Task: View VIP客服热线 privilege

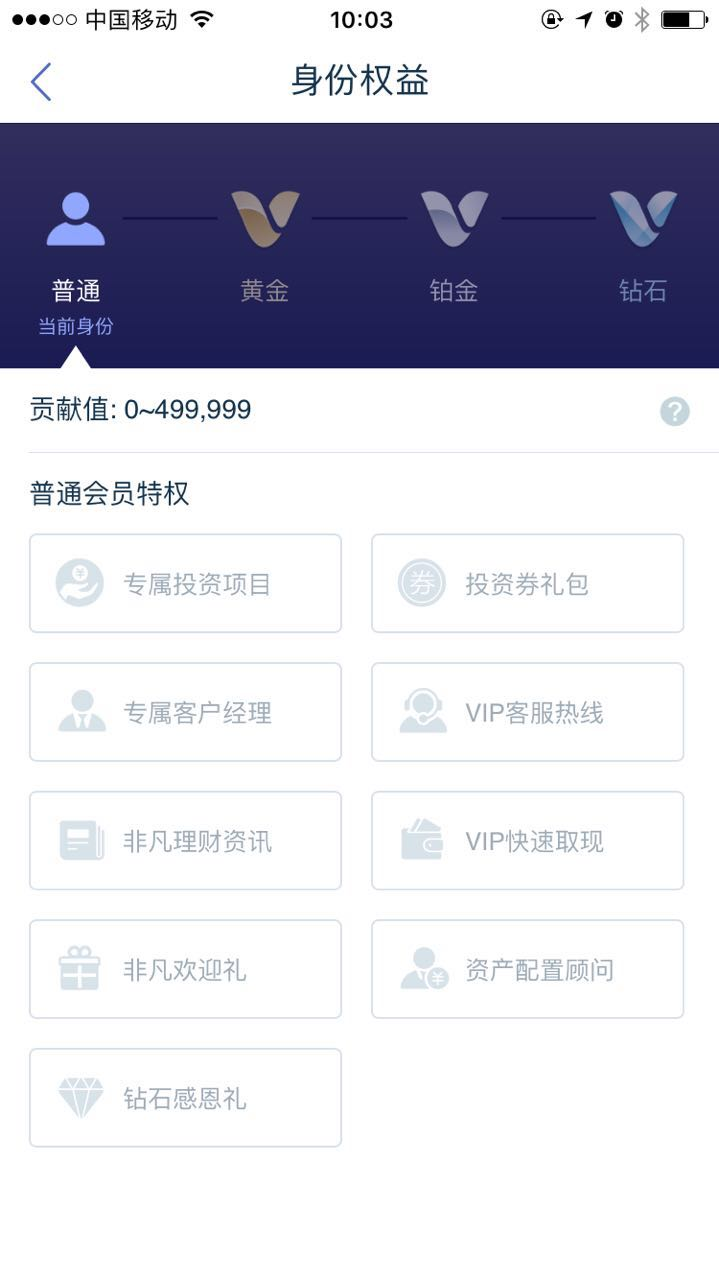Action: pos(527,712)
